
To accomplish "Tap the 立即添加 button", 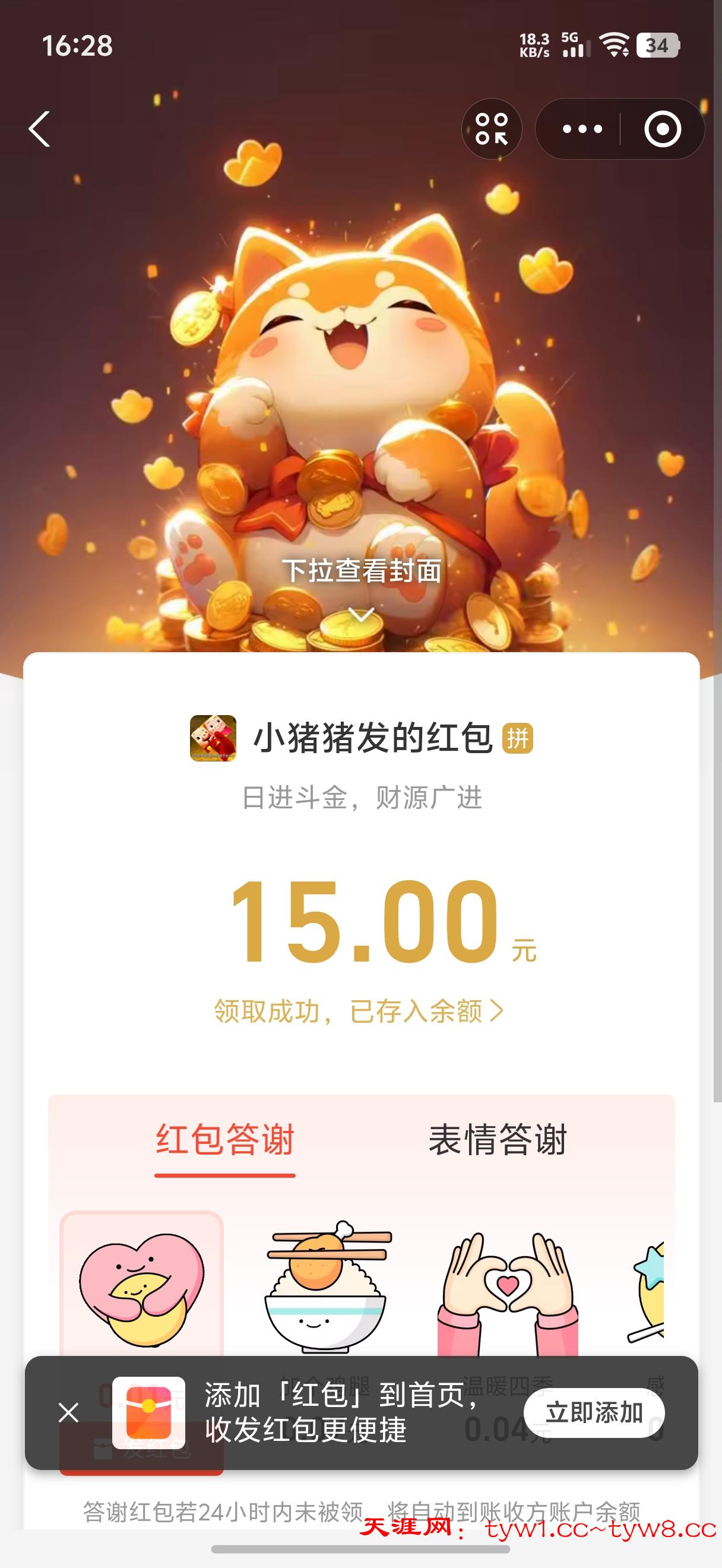I will pyautogui.click(x=596, y=1414).
